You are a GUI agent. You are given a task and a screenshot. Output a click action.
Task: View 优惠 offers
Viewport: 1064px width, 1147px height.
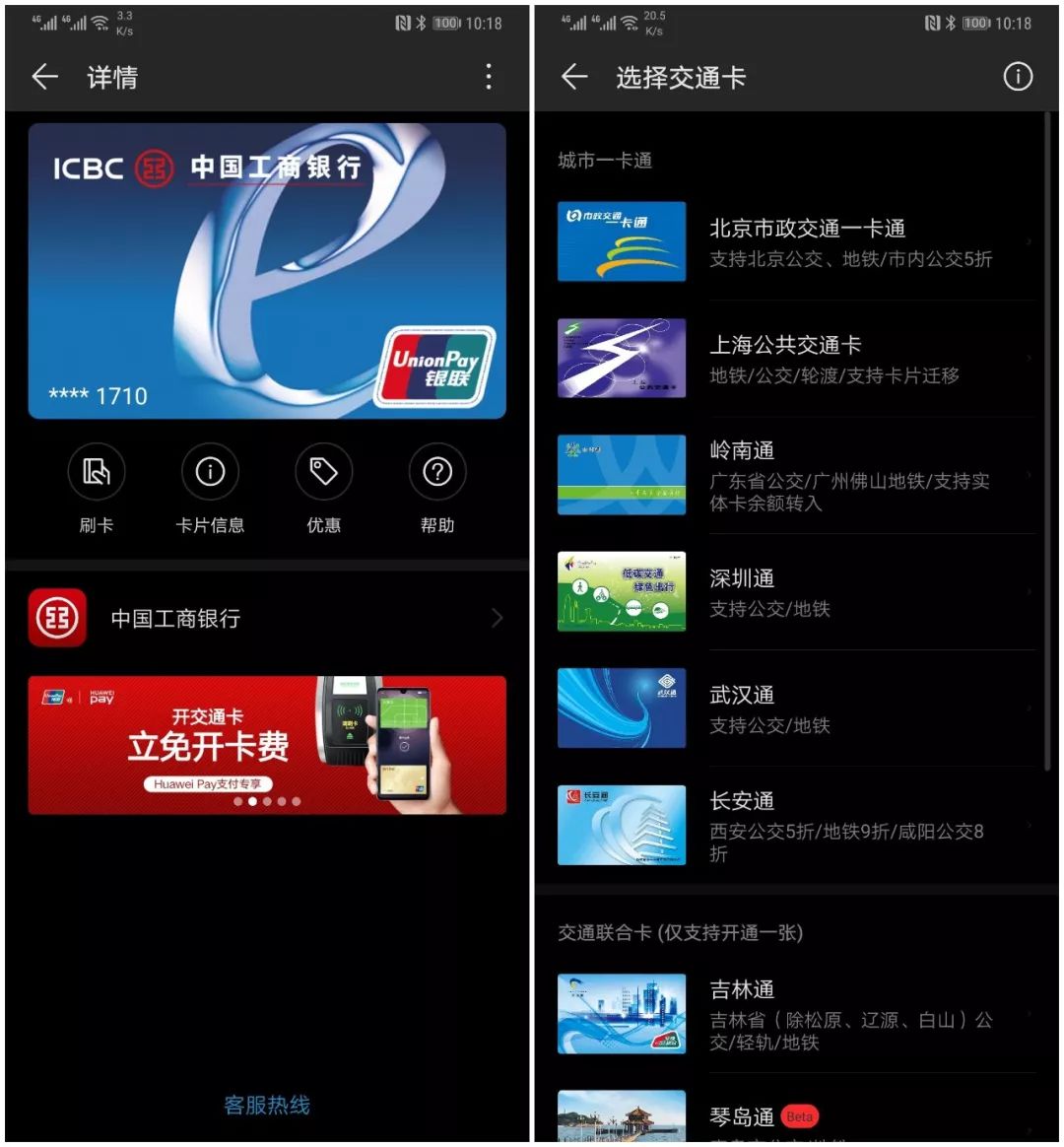coord(324,472)
